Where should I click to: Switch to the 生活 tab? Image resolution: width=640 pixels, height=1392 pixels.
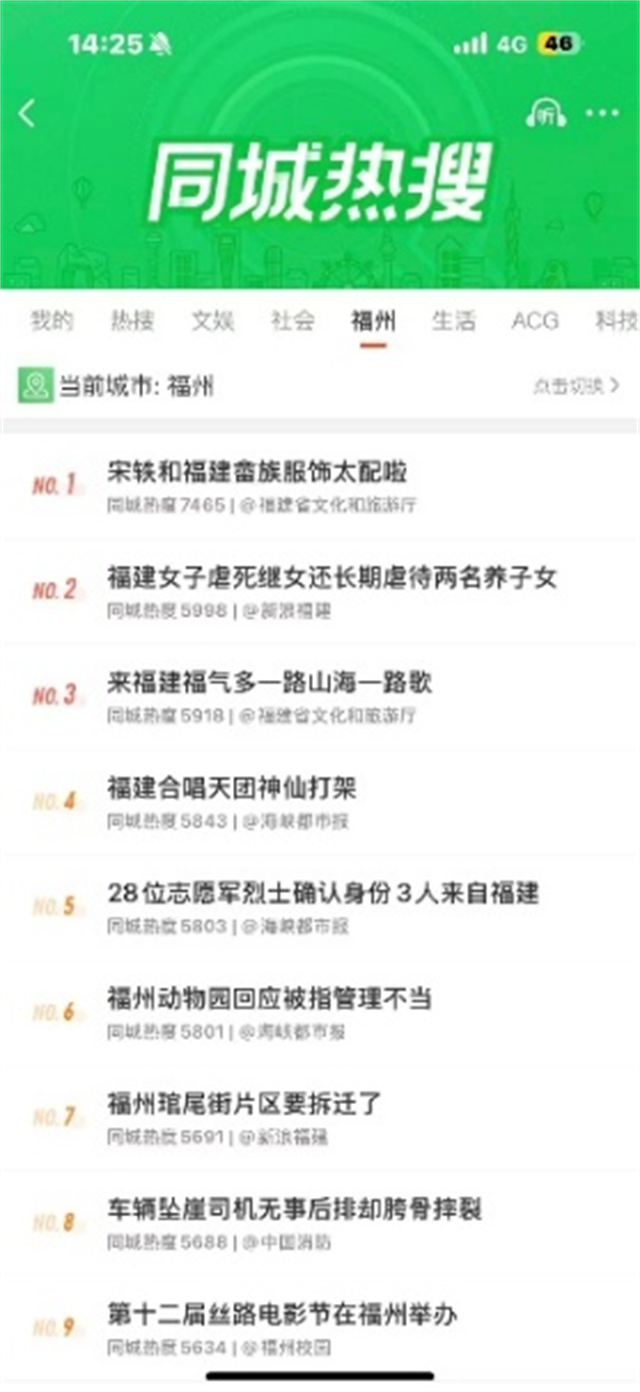click(453, 321)
